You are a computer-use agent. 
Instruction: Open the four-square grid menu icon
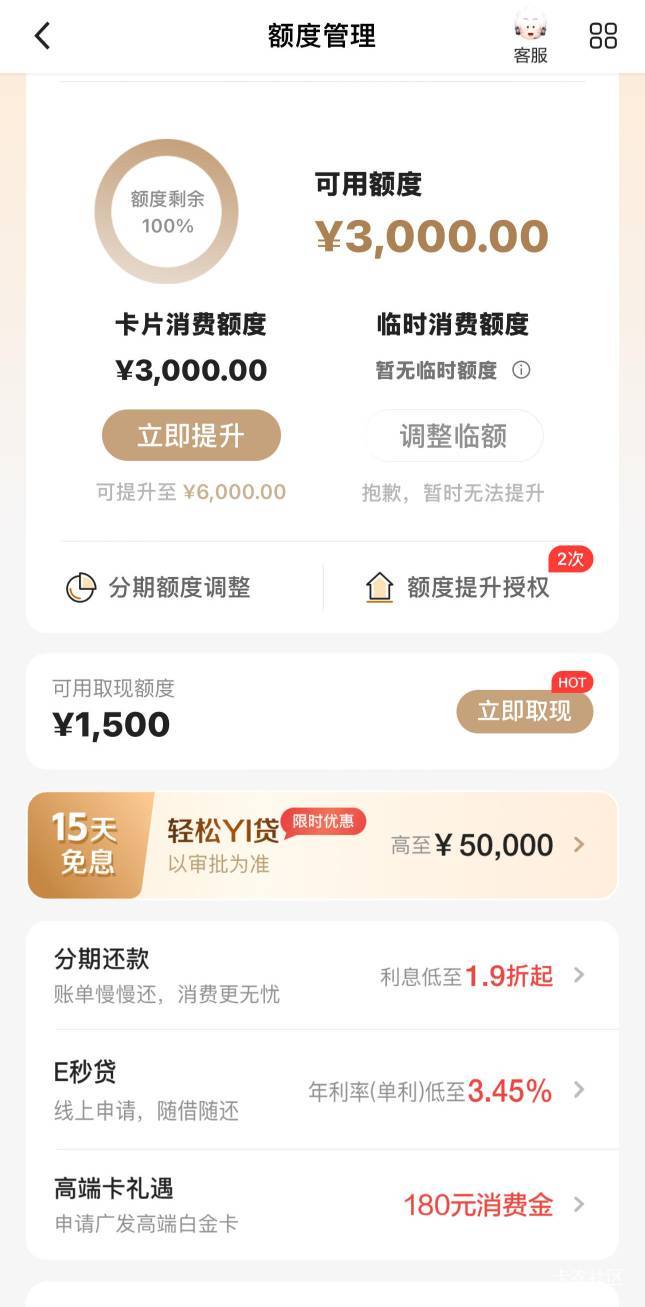pos(603,36)
